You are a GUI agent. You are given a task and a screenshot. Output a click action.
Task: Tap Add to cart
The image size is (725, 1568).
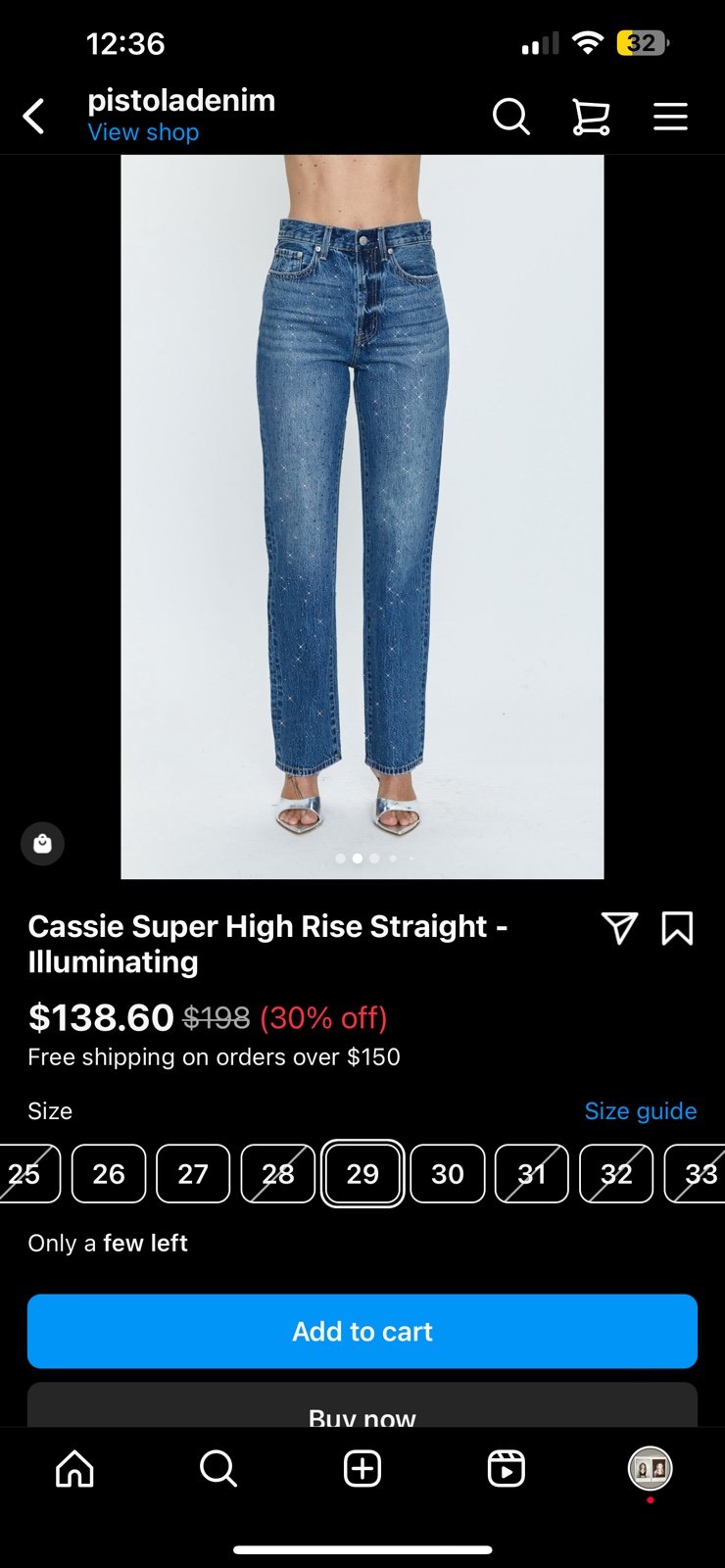[362, 1331]
